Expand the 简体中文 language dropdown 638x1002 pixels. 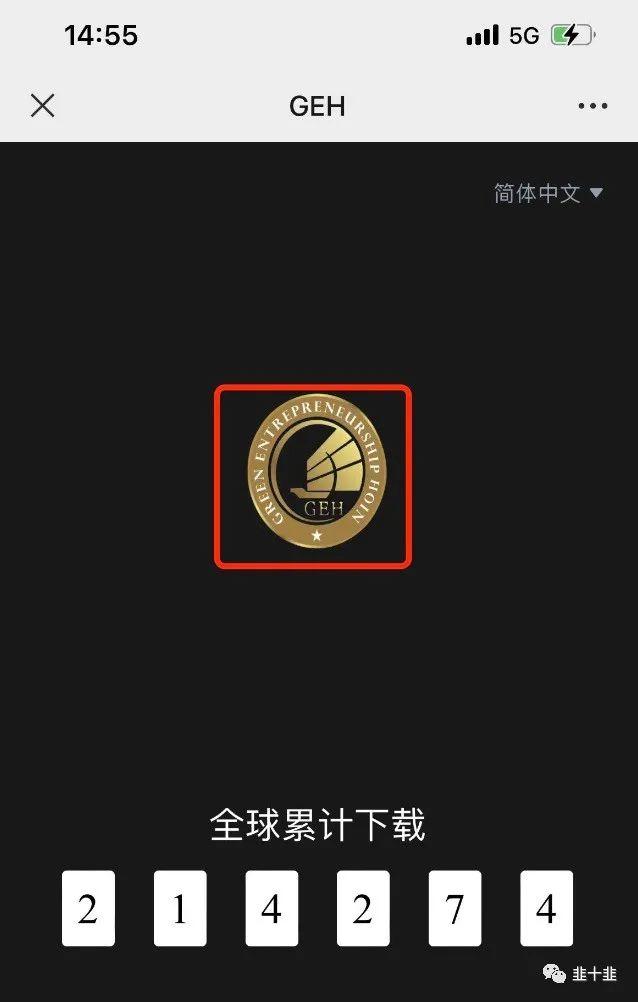548,193
